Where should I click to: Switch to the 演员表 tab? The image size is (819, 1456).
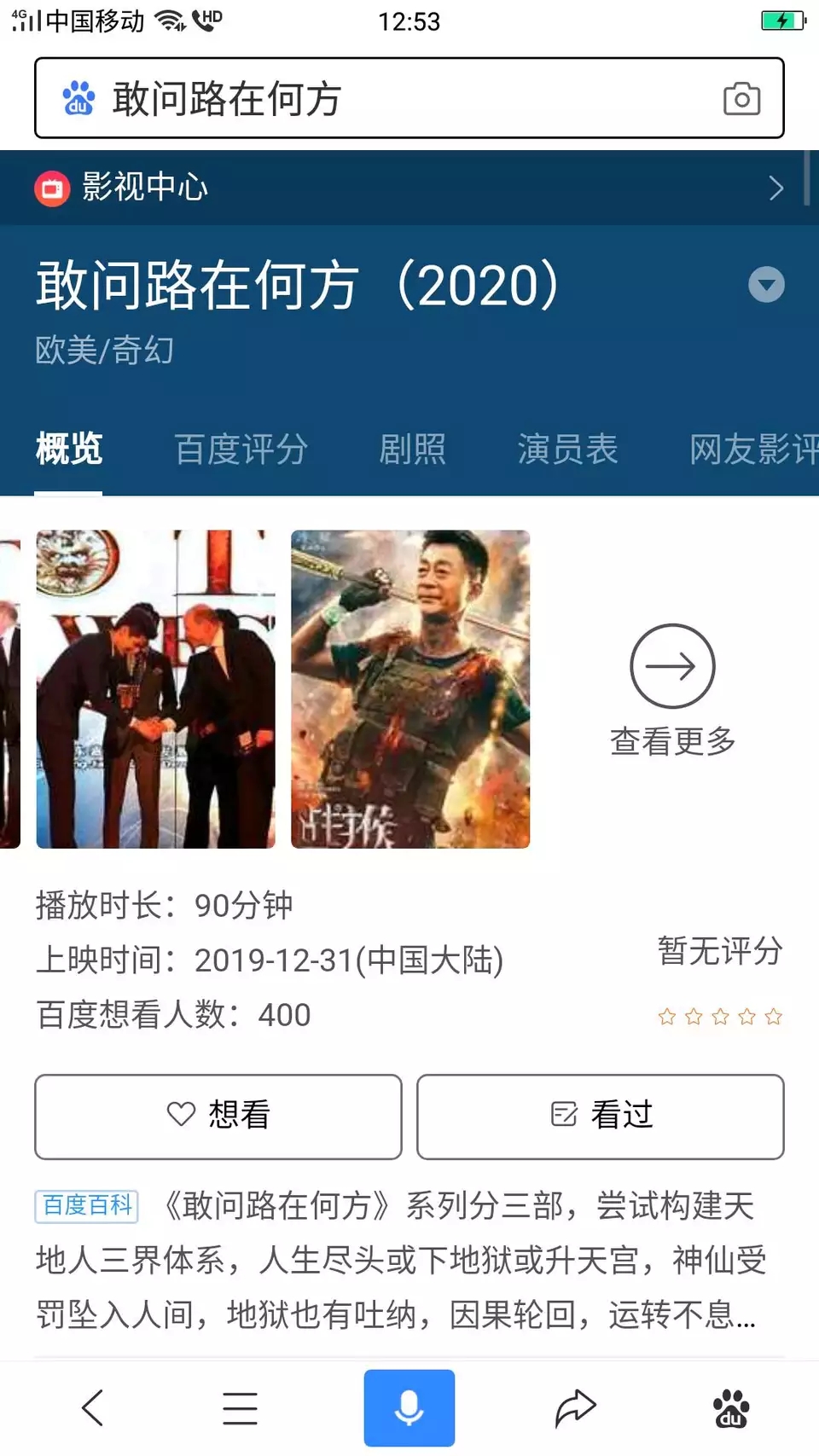(x=567, y=450)
